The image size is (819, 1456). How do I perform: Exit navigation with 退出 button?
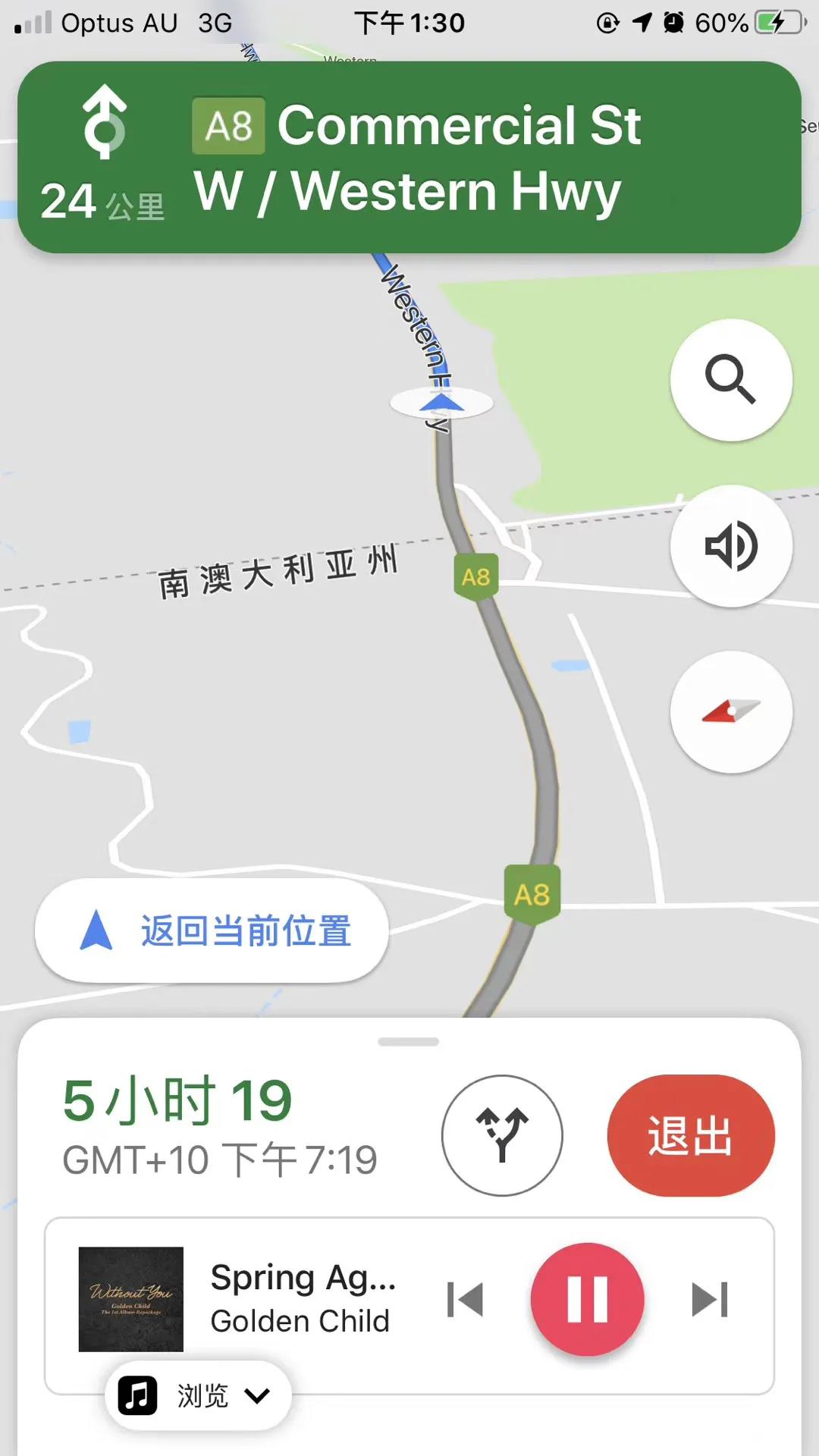(691, 1135)
